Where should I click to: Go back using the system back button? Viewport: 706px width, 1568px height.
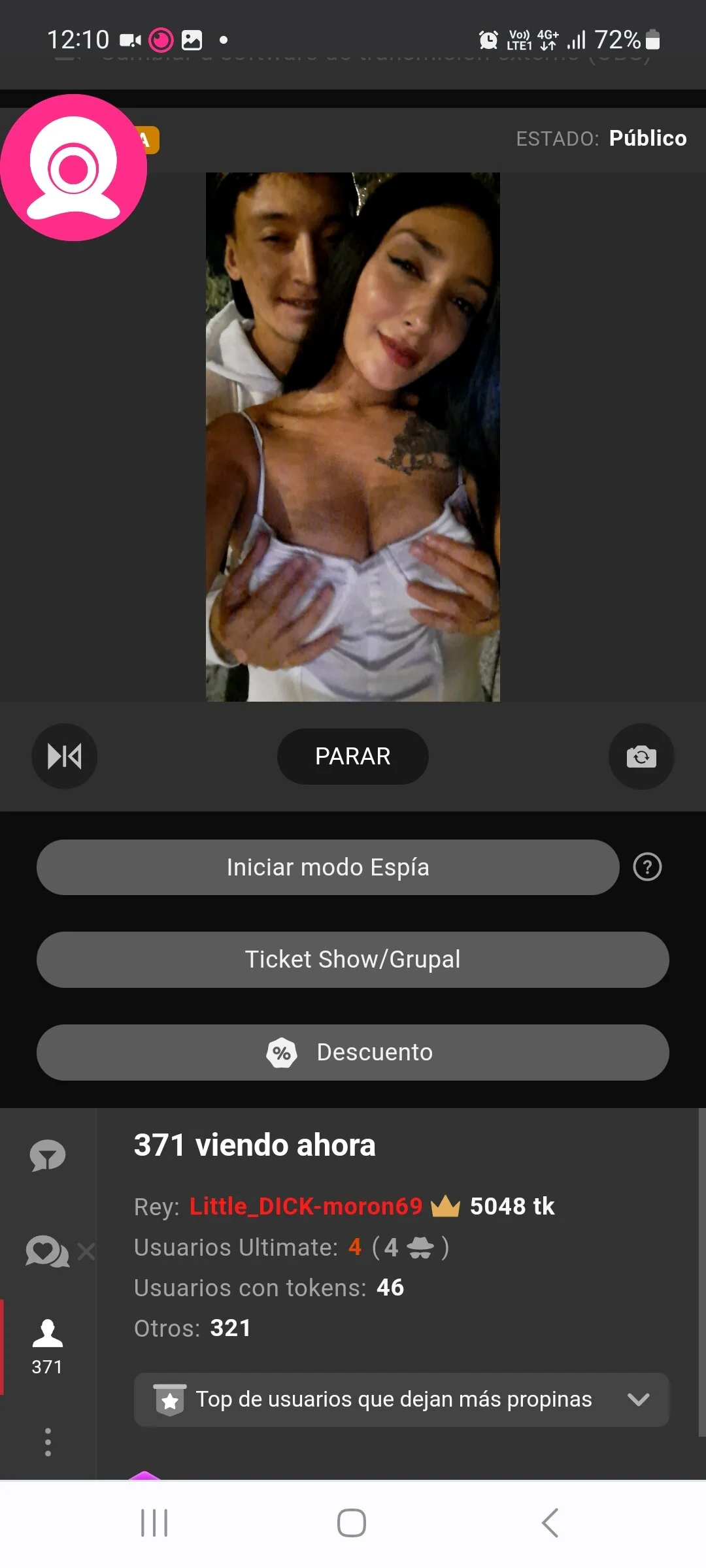(x=550, y=1523)
